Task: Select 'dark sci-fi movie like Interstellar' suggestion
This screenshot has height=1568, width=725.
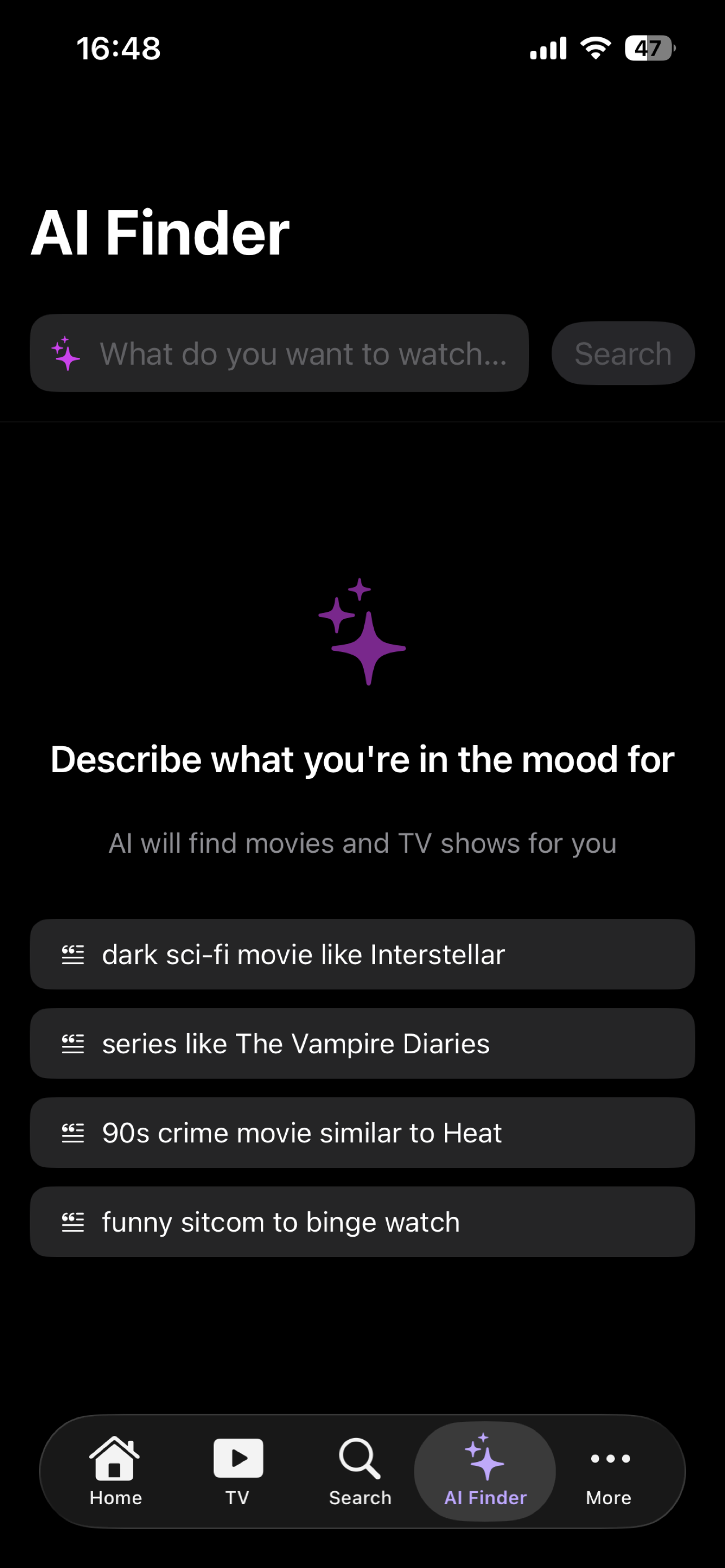Action: 362,954
